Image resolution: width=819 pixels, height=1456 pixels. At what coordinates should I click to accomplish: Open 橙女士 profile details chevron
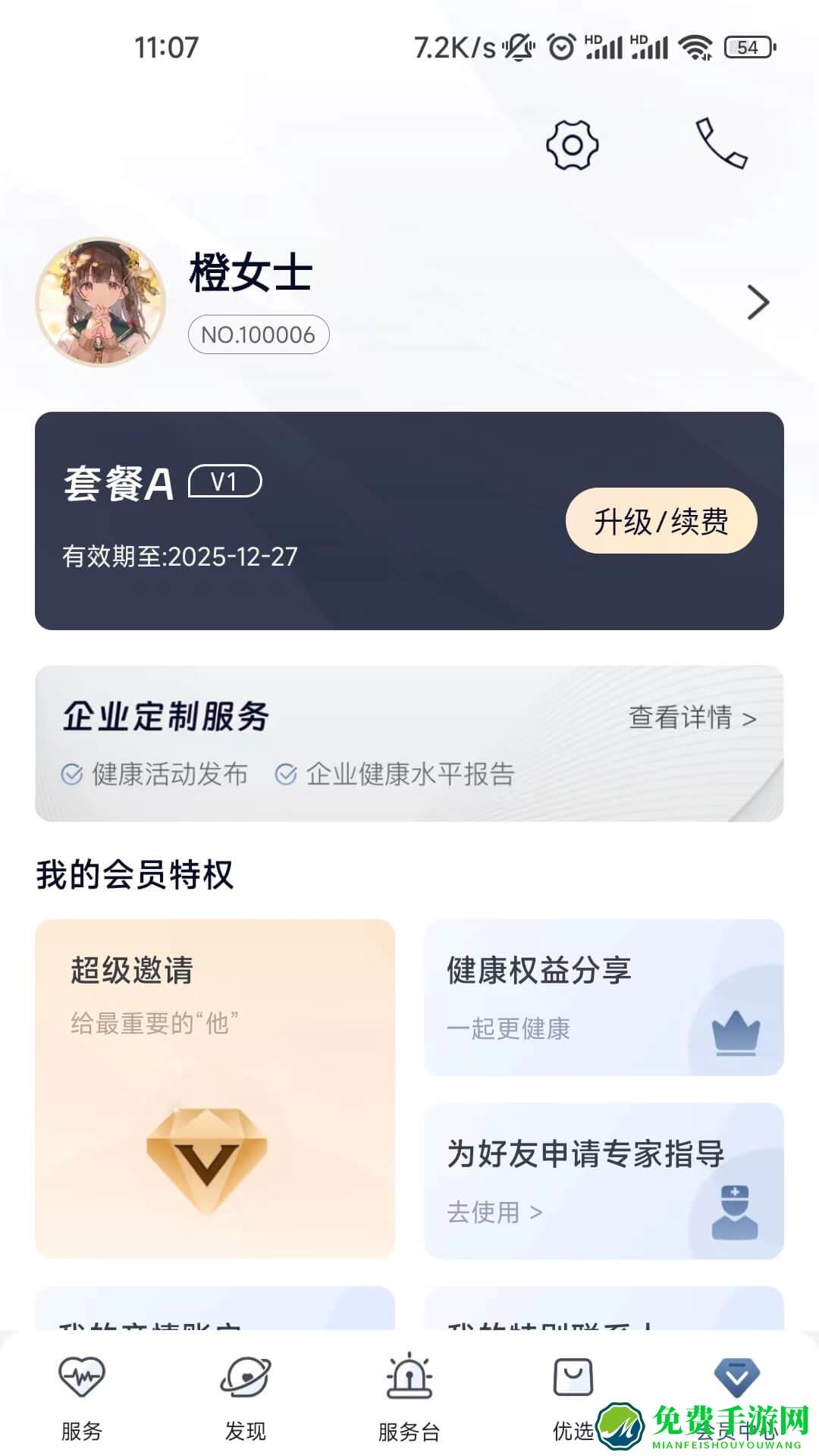[x=758, y=303]
